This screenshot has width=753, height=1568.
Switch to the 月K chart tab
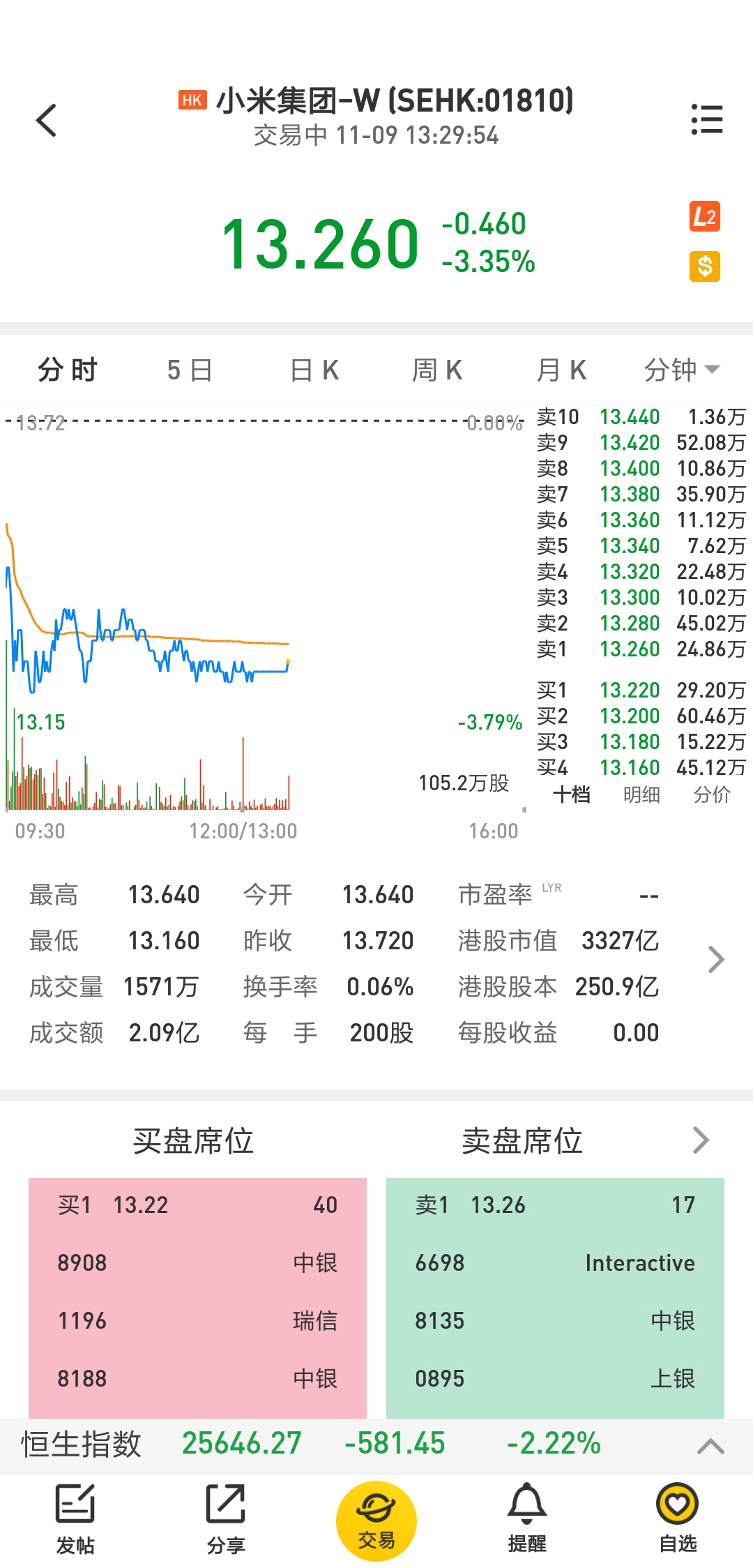tap(561, 370)
